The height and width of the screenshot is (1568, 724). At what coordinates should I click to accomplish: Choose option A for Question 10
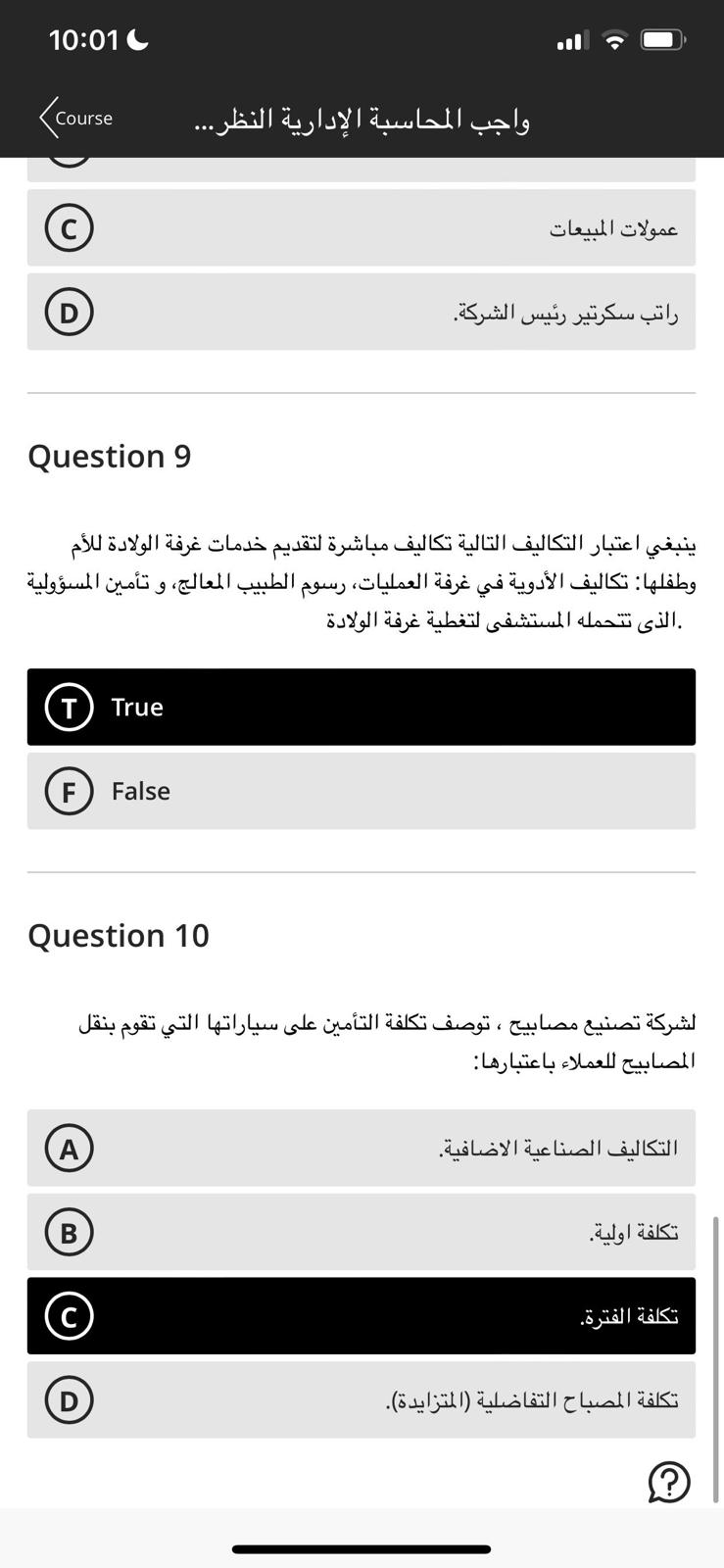[361, 1148]
